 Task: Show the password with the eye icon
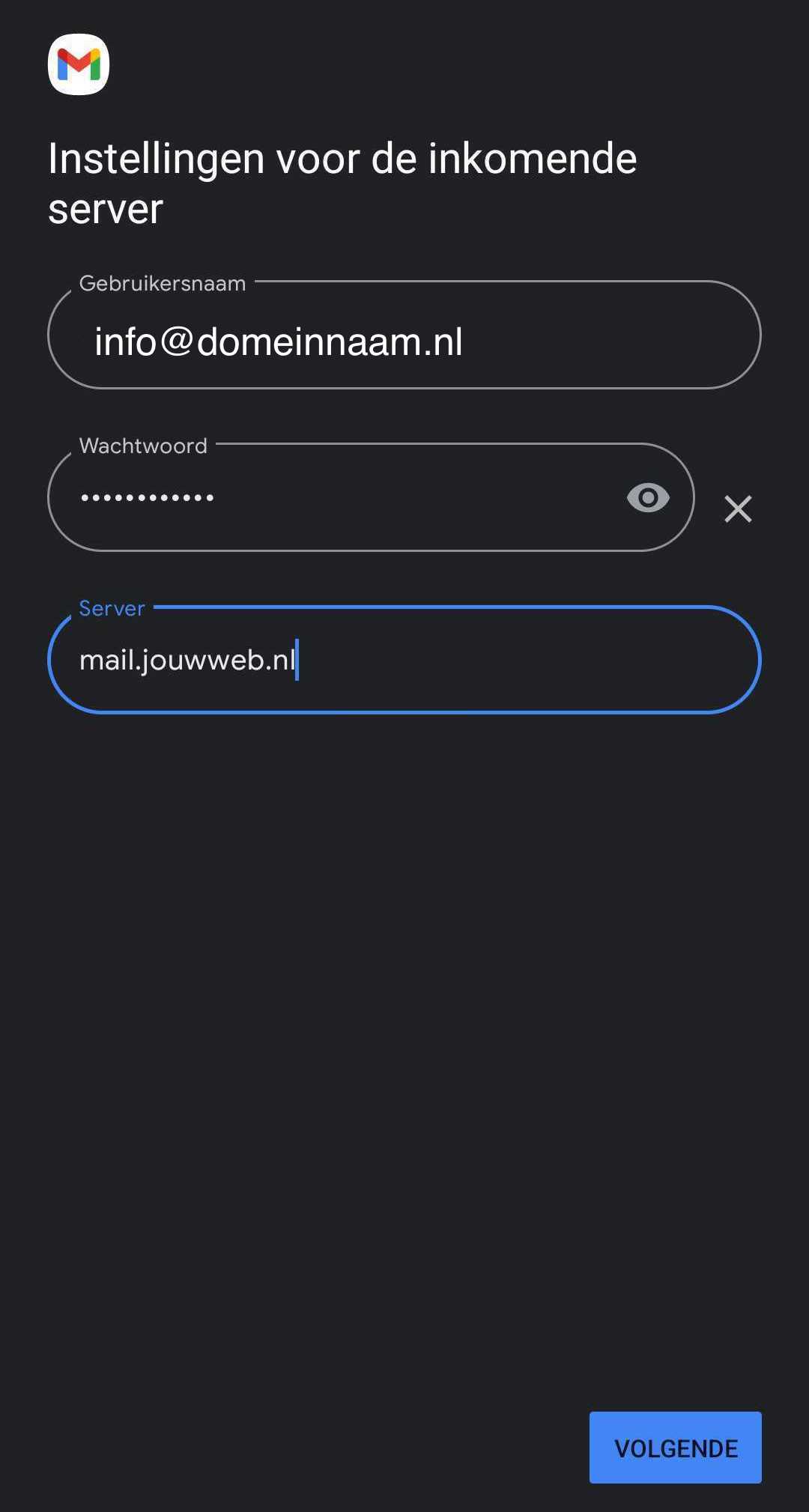(648, 498)
